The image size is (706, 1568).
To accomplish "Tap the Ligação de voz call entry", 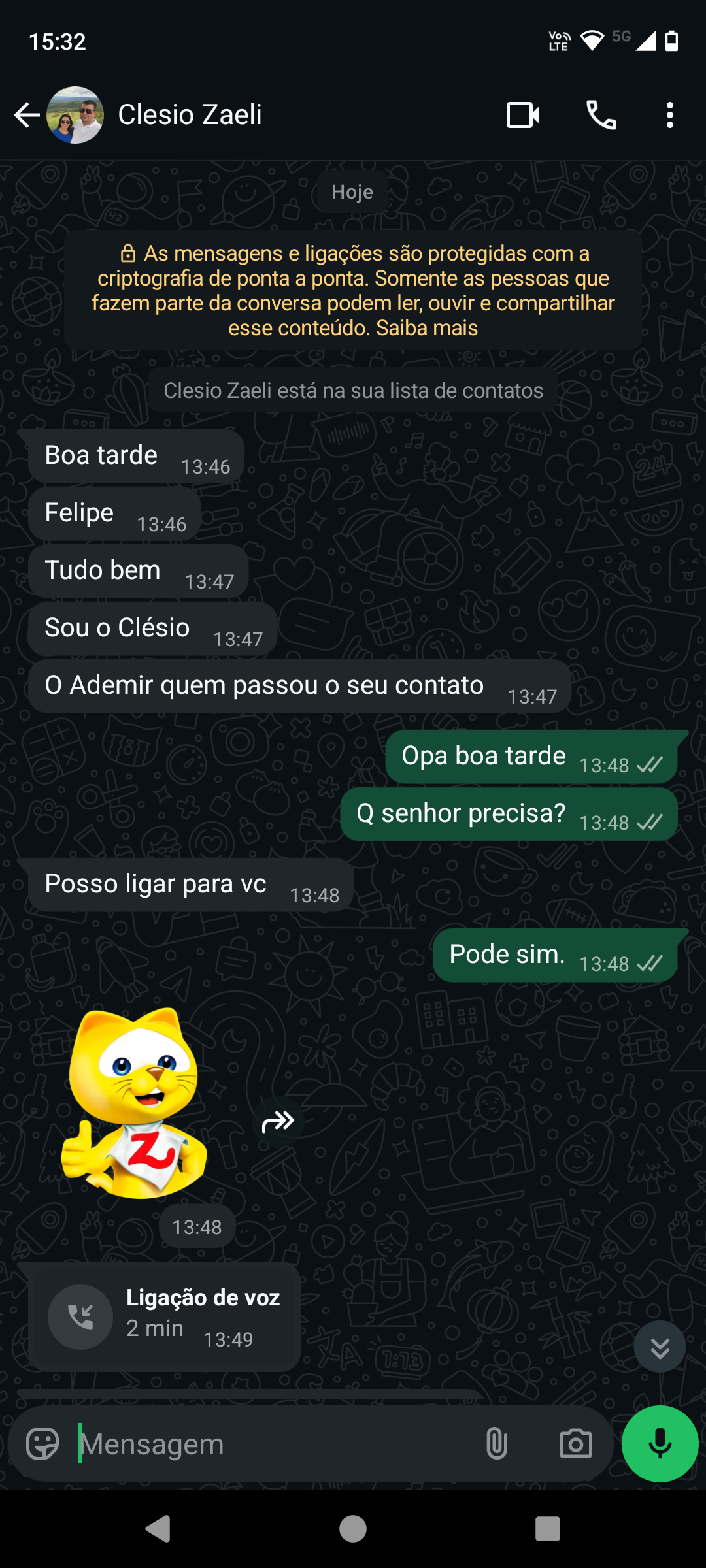I will point(163,1316).
